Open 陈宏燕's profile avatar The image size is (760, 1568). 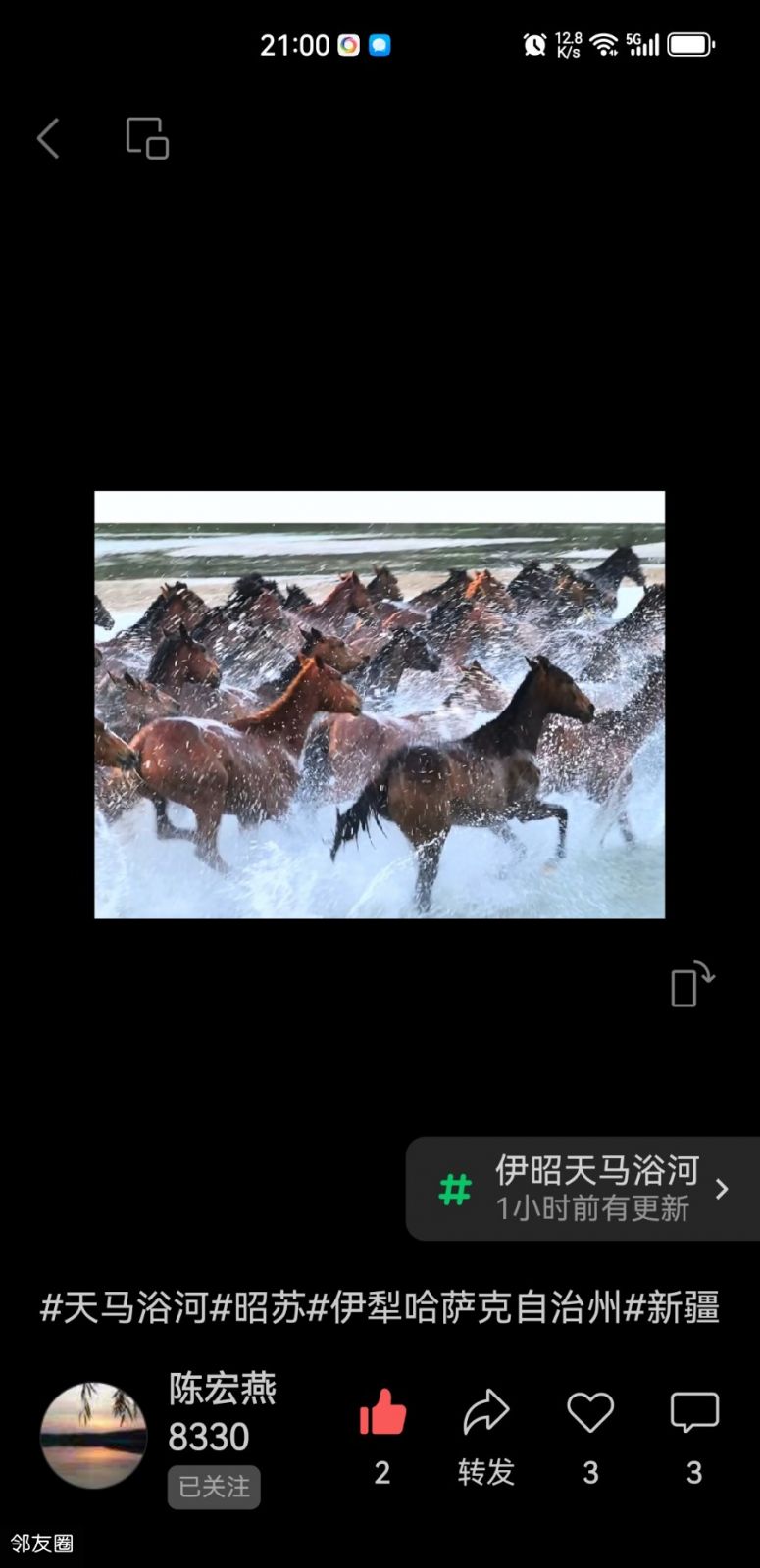93,1435
